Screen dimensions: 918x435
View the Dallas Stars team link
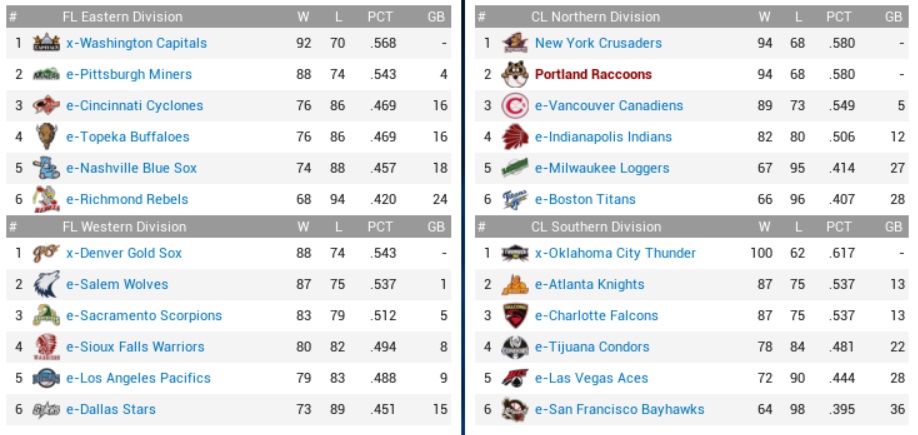[110, 409]
